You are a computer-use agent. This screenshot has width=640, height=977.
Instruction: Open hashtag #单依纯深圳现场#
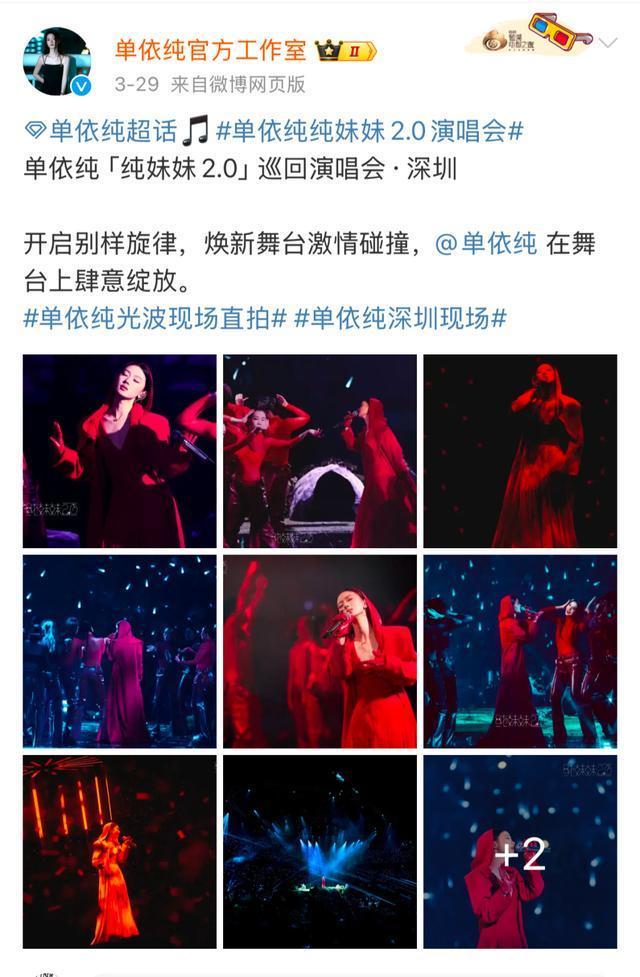tap(401, 318)
